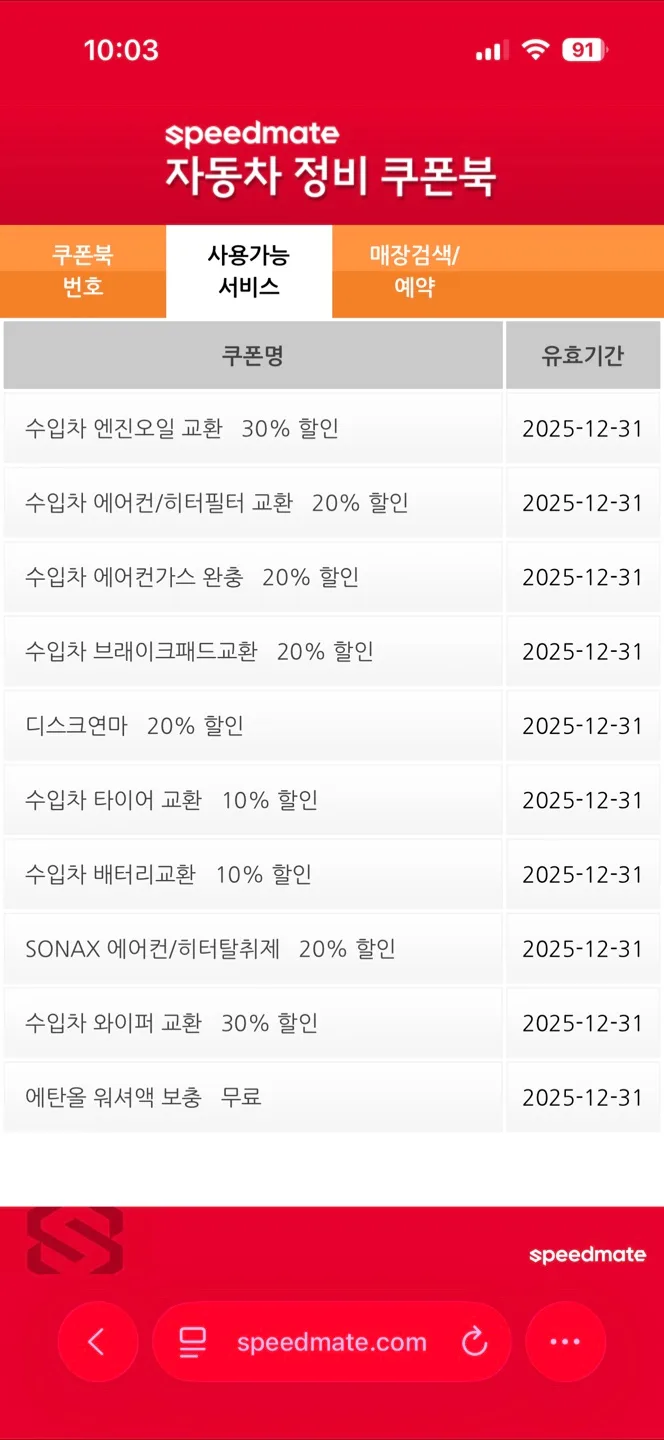This screenshot has height=1440, width=664.
Task: Open the 매장검색/예약 tab
Action: point(414,271)
